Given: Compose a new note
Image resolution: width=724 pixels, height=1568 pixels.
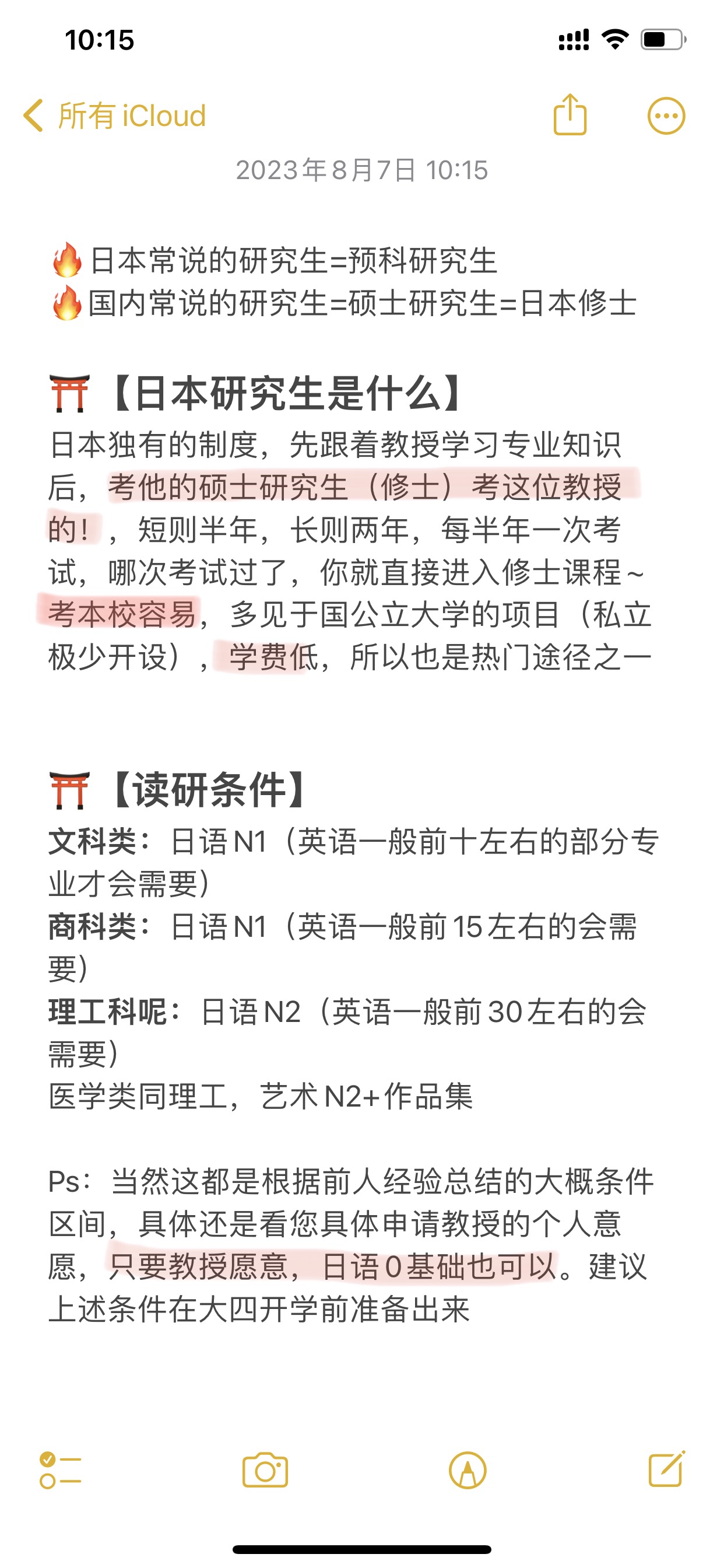Looking at the screenshot, I should (x=667, y=1469).
